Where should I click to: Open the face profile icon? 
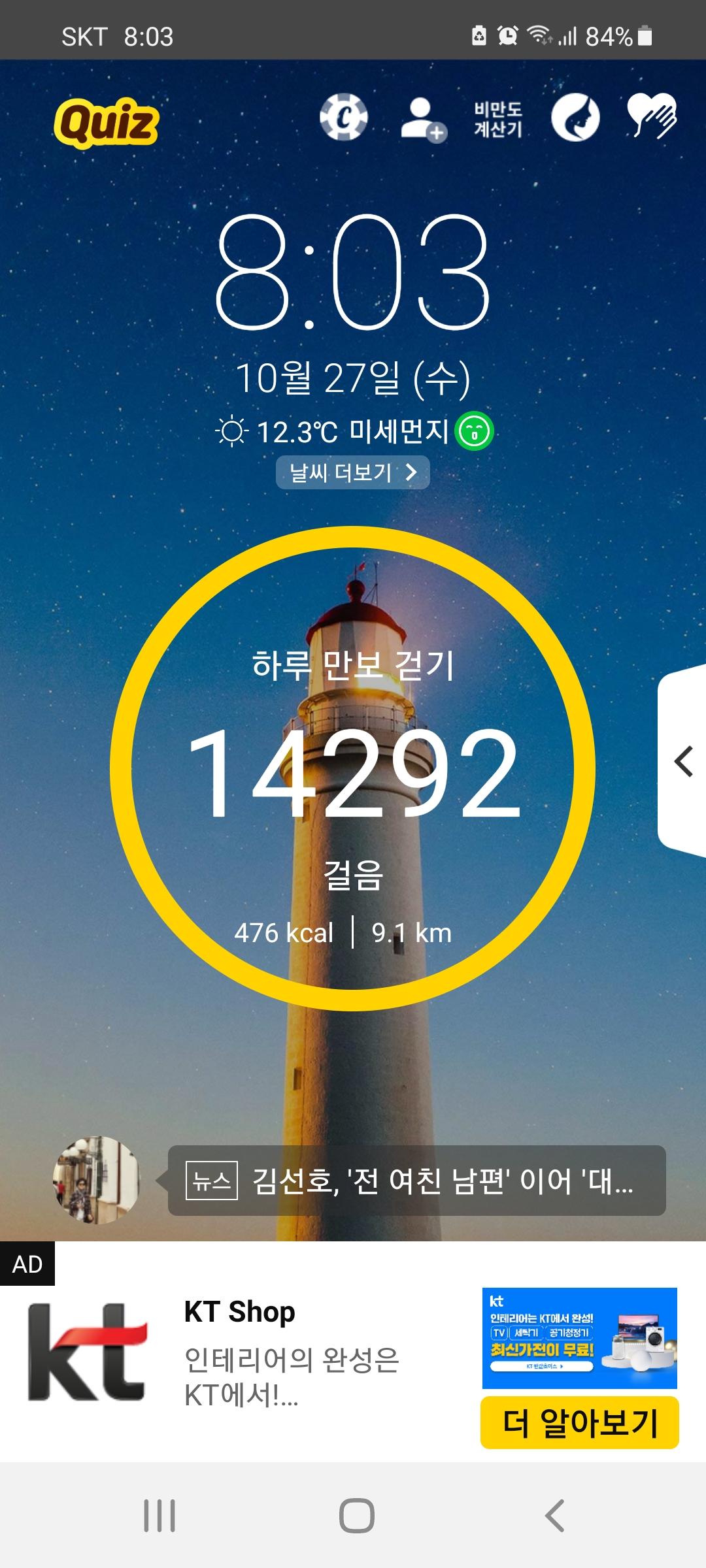(575, 118)
